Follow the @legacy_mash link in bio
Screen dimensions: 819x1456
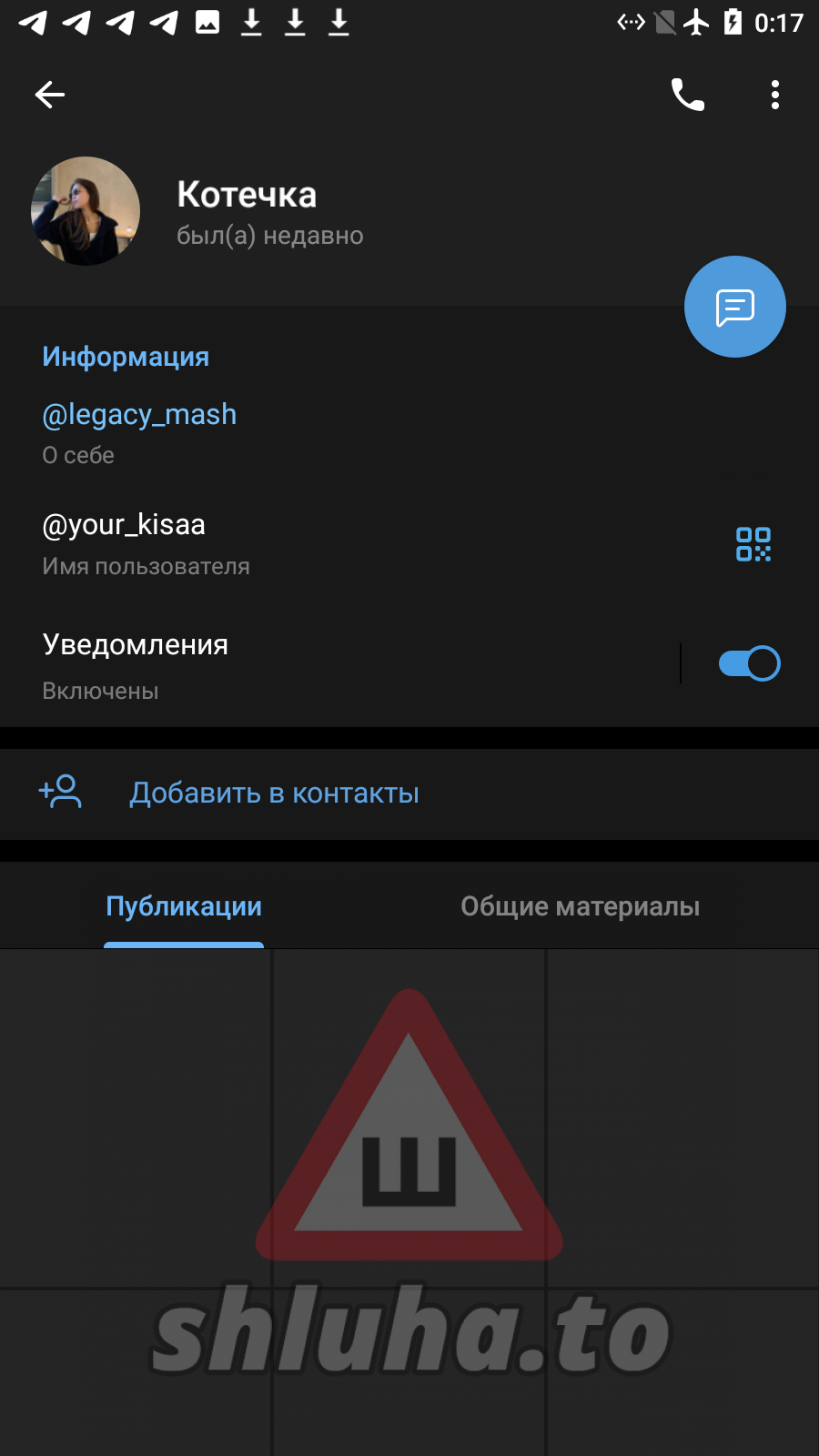pos(139,414)
